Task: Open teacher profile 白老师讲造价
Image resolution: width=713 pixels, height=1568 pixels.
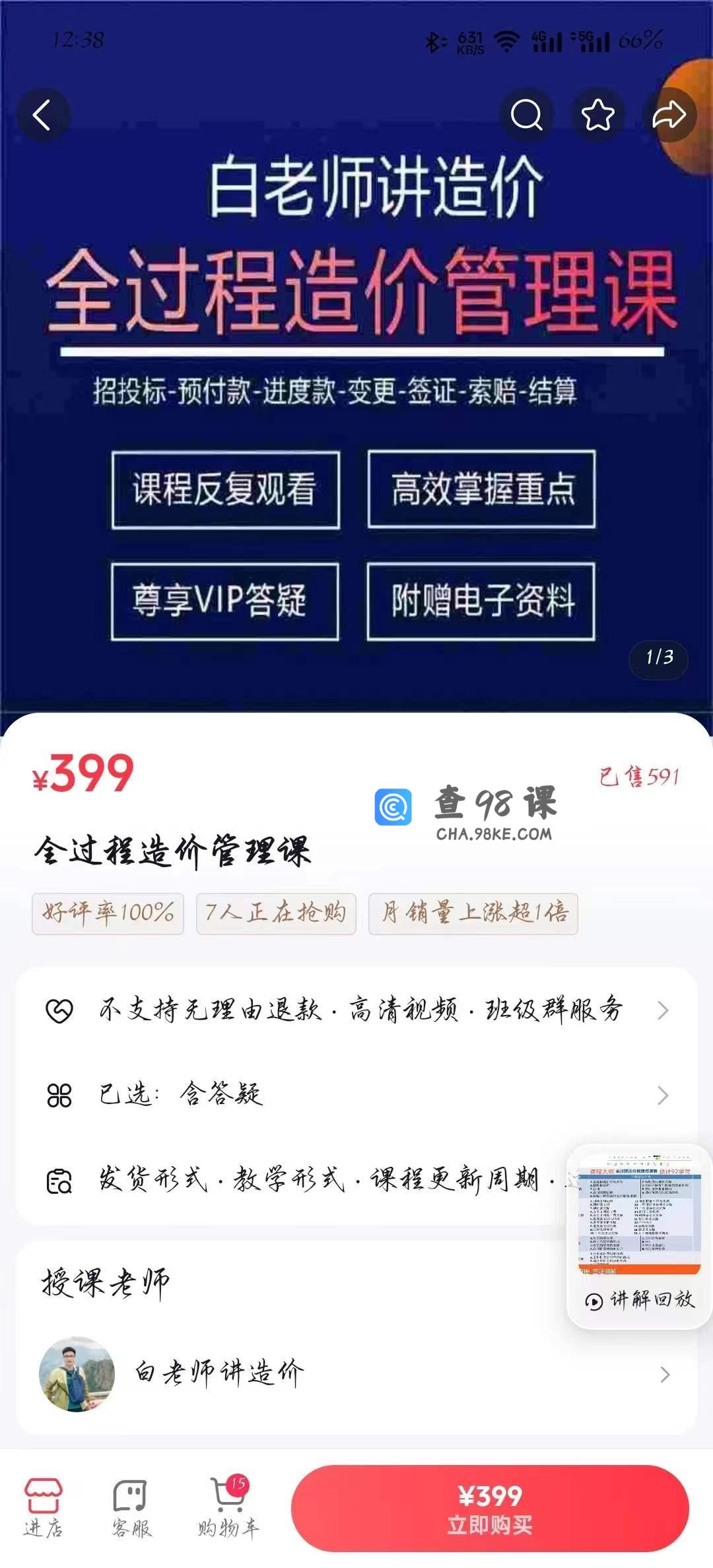Action: (356, 1374)
